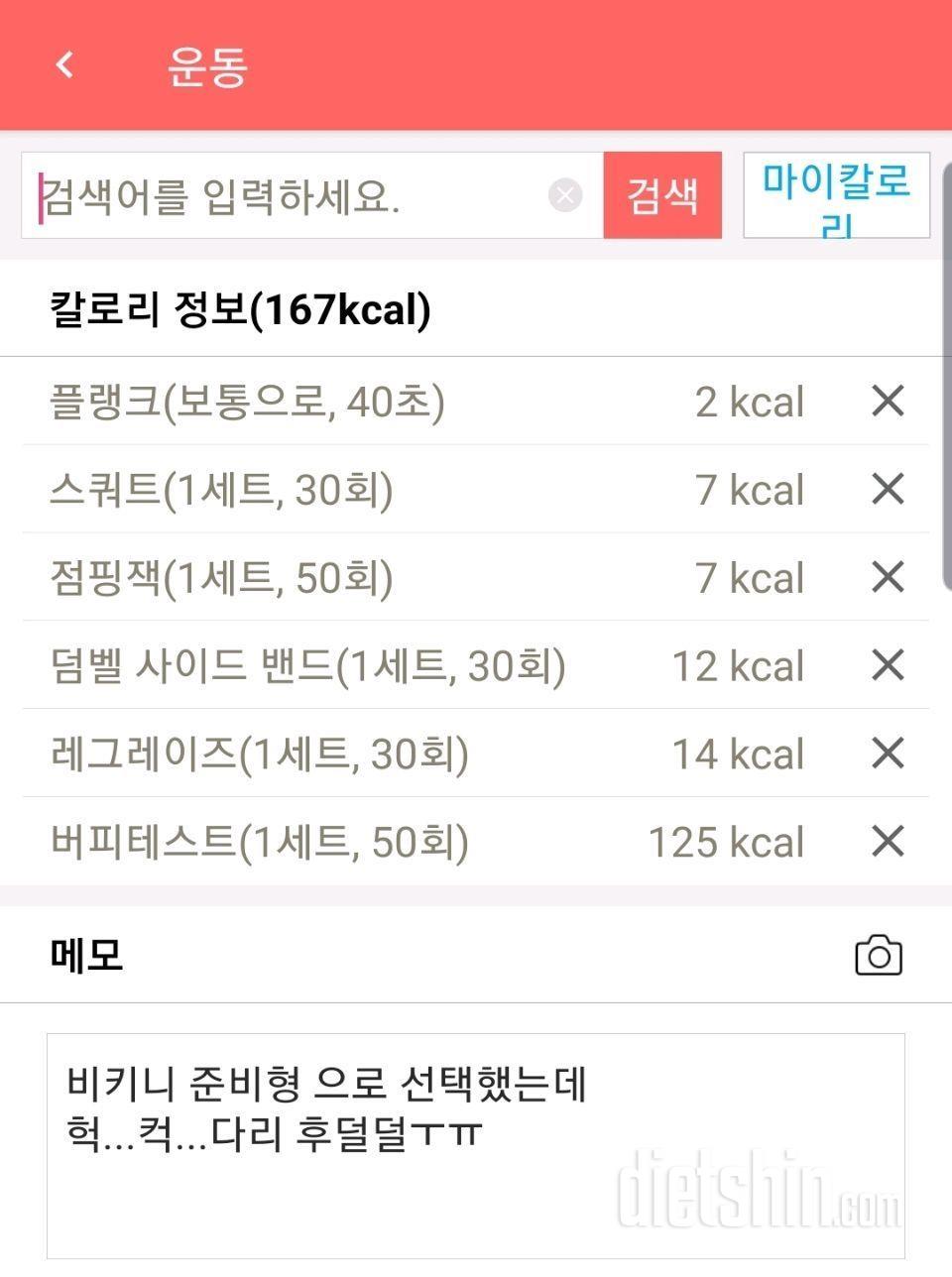The width and height of the screenshot is (952, 1277).
Task: Remove the 점핑잭 exercise
Action: tap(888, 577)
